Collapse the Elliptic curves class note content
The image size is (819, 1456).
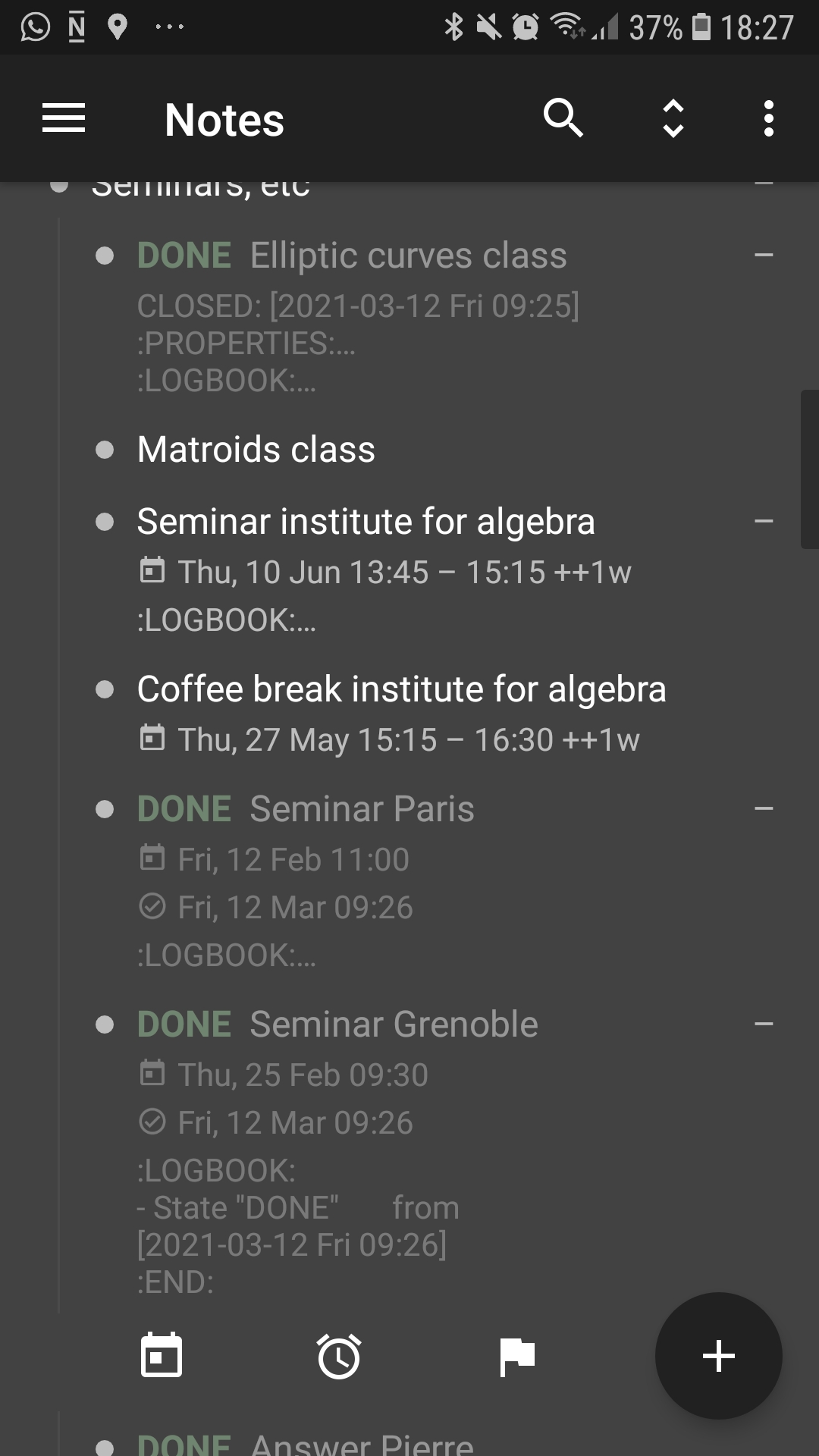coord(764,255)
